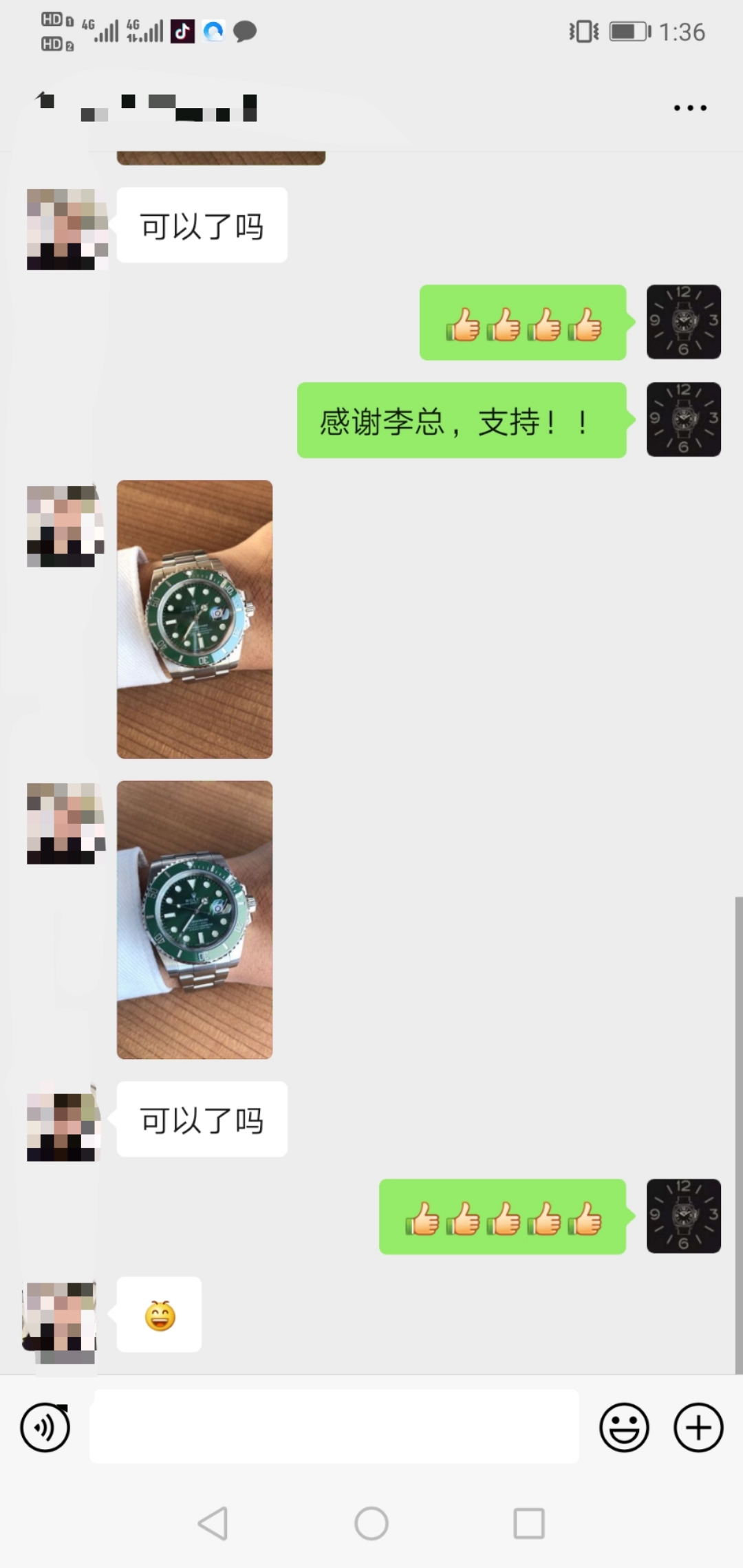The image size is (743, 1568).
Task: Open the chat's three-dot overflow menu
Action: (x=690, y=108)
